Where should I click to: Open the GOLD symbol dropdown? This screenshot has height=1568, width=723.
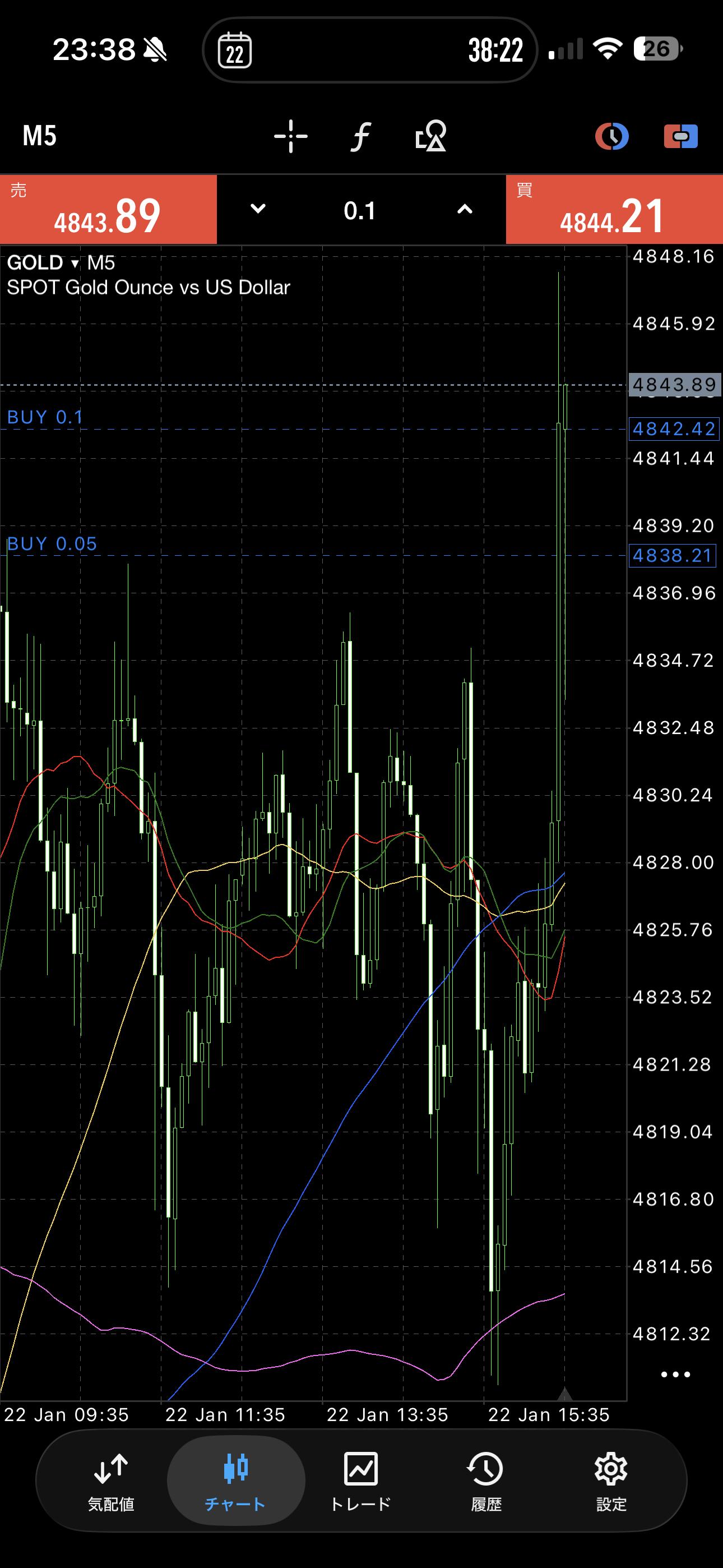tap(43, 263)
